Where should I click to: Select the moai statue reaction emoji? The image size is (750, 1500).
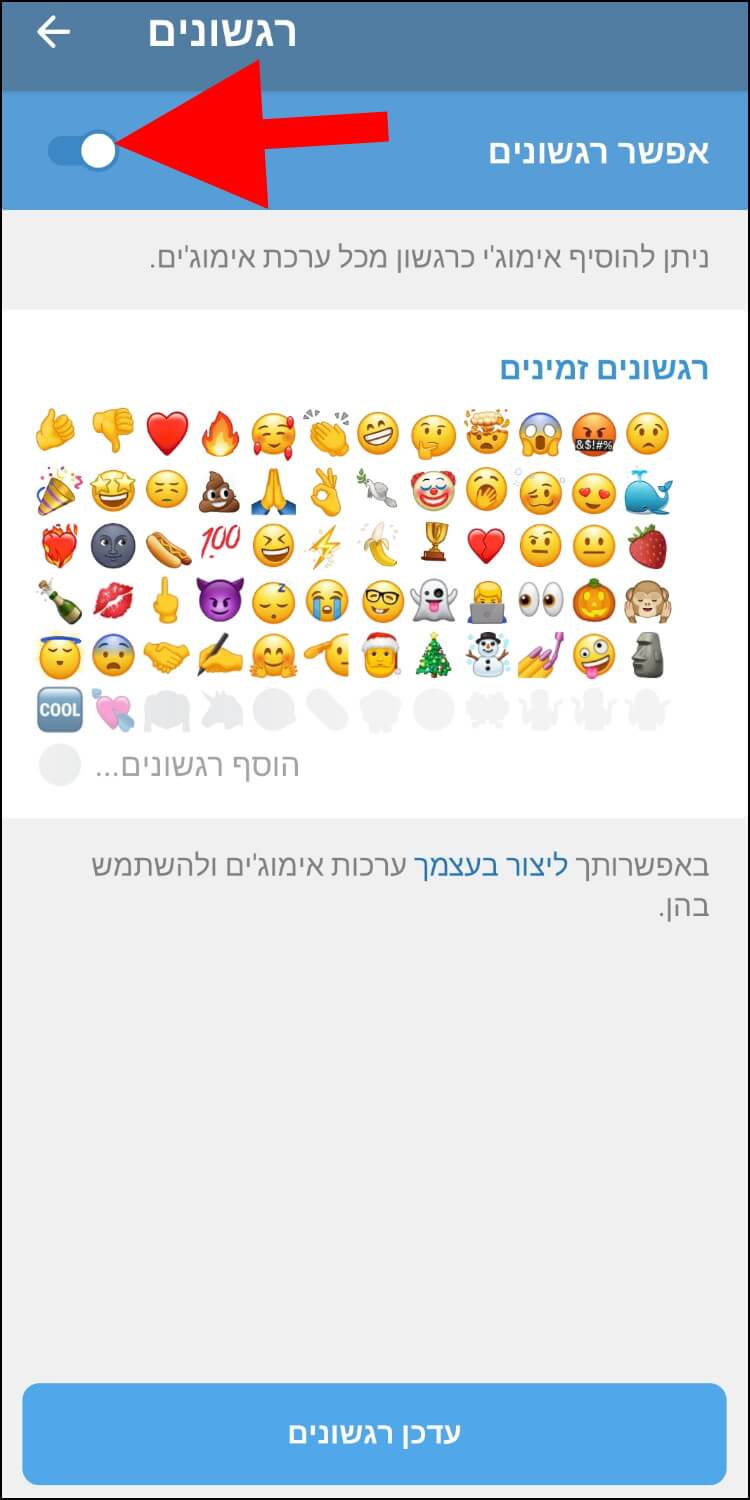click(648, 656)
